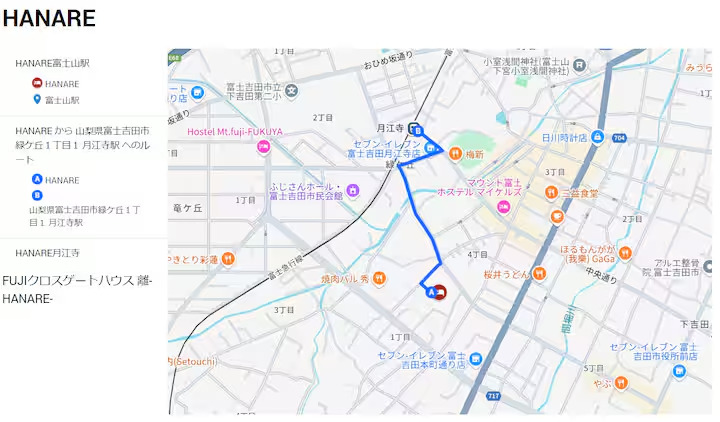Select HANARE under the HANARE富士山駅 layer
Viewport: 720px width, 422px height.
[x=61, y=84]
